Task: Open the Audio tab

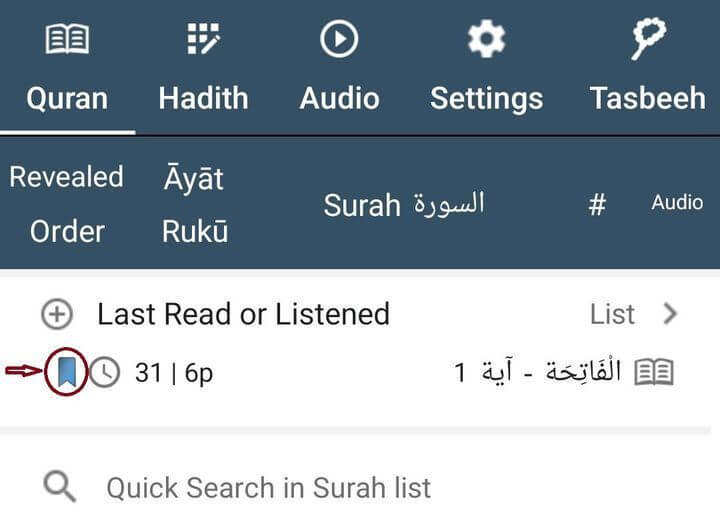Action: pos(339,67)
